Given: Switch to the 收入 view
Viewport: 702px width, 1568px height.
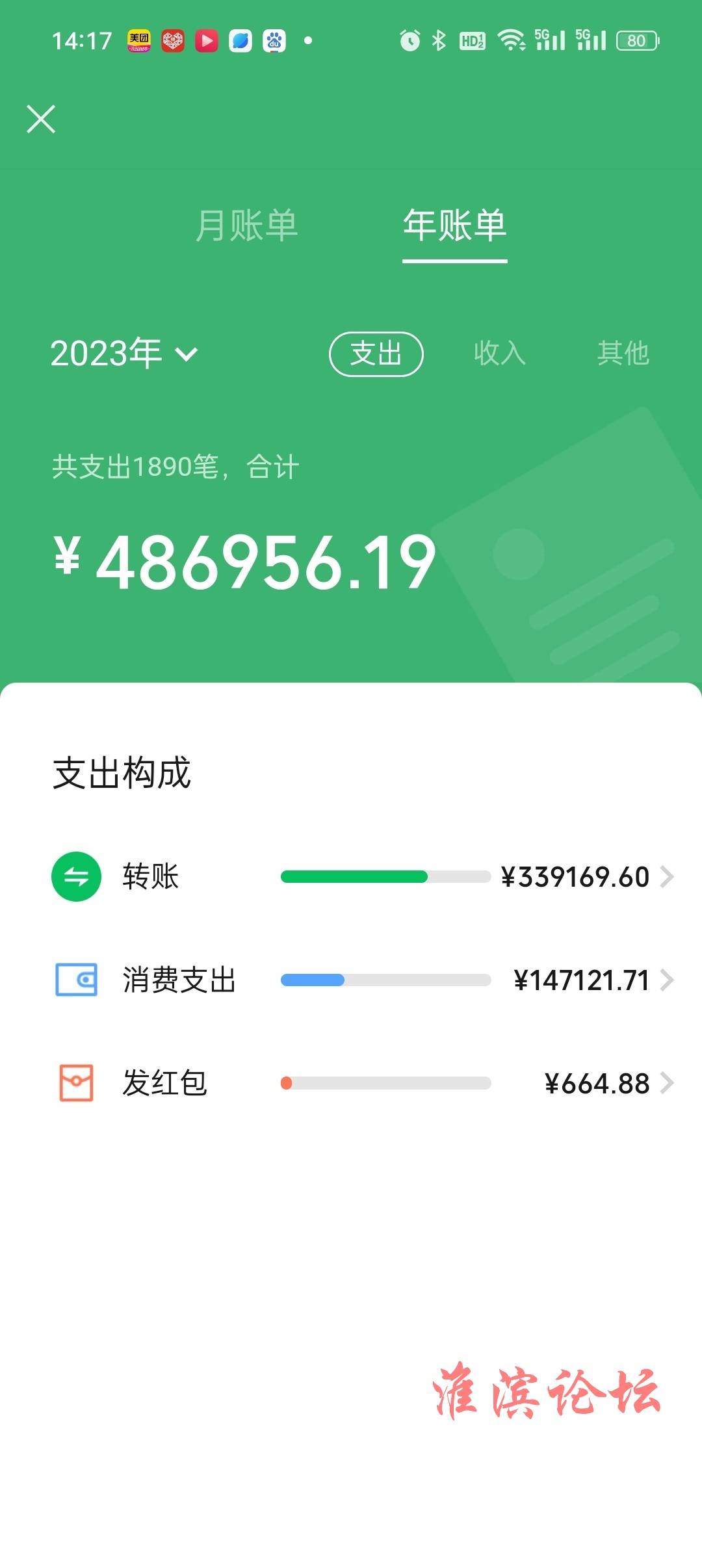Looking at the screenshot, I should point(499,354).
